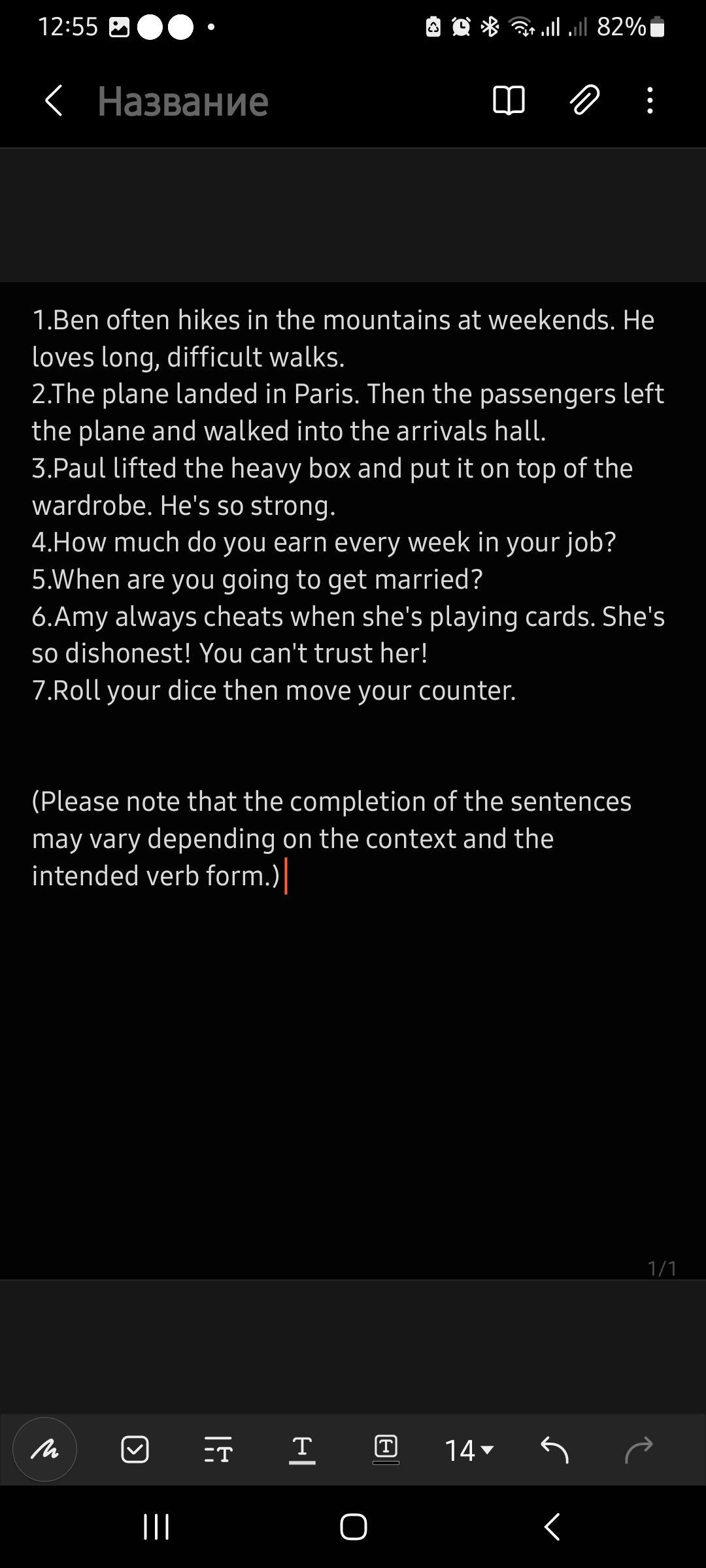Image resolution: width=706 pixels, height=1568 pixels.
Task: Go to the home screen
Action: point(354,1527)
